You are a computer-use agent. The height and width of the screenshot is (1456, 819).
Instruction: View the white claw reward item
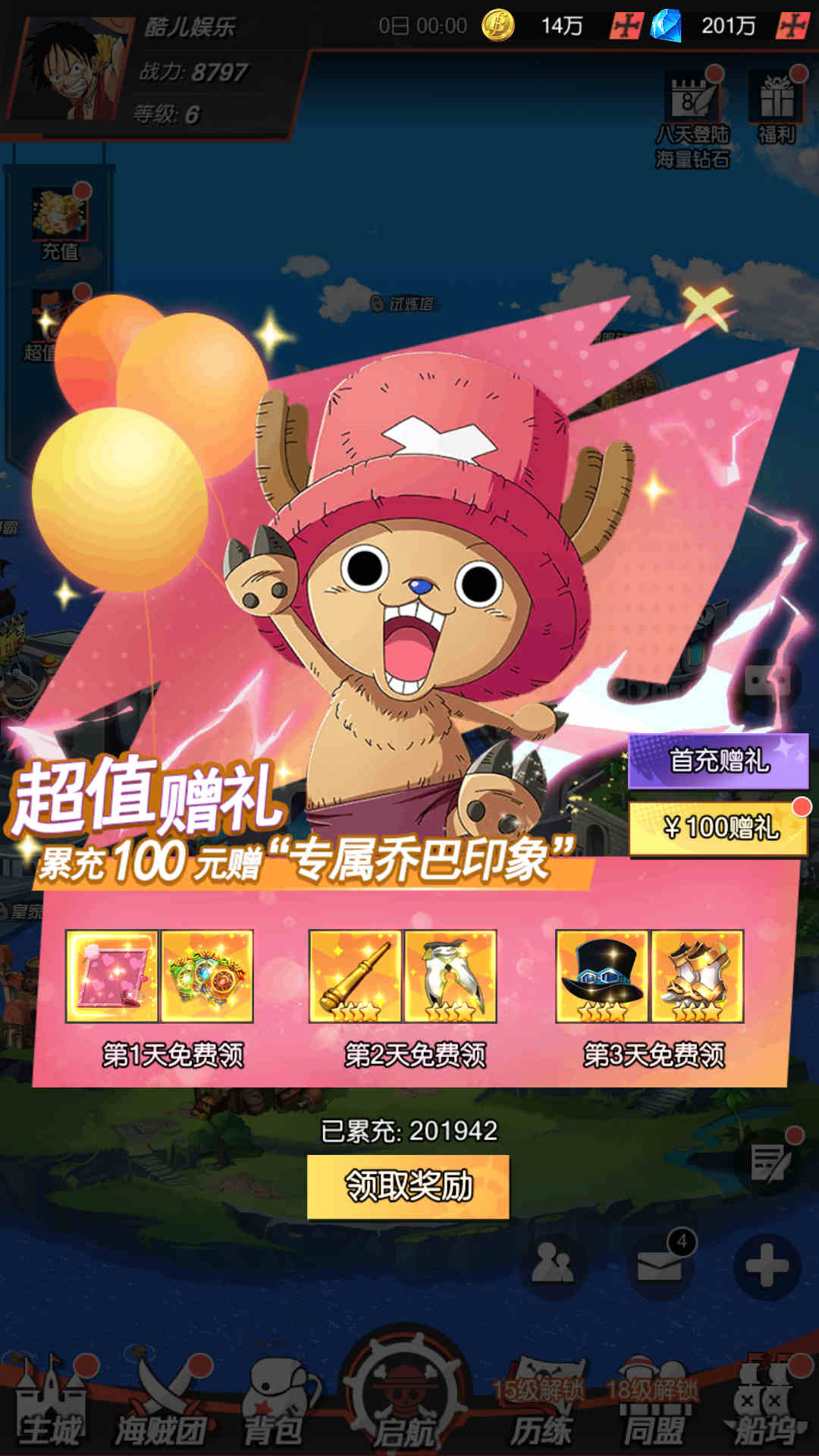coord(450,977)
